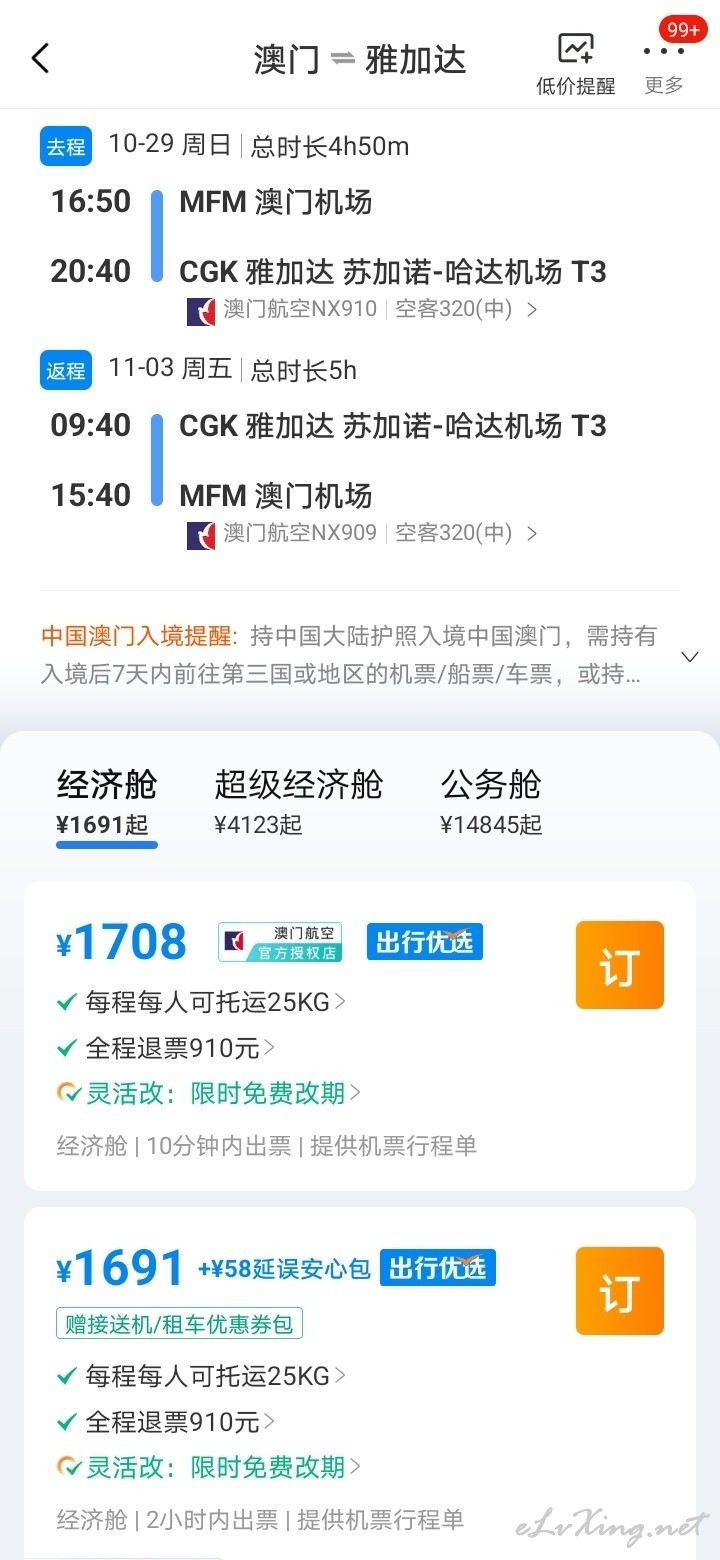
Task: Open the 更多 overflow menu
Action: tap(664, 64)
